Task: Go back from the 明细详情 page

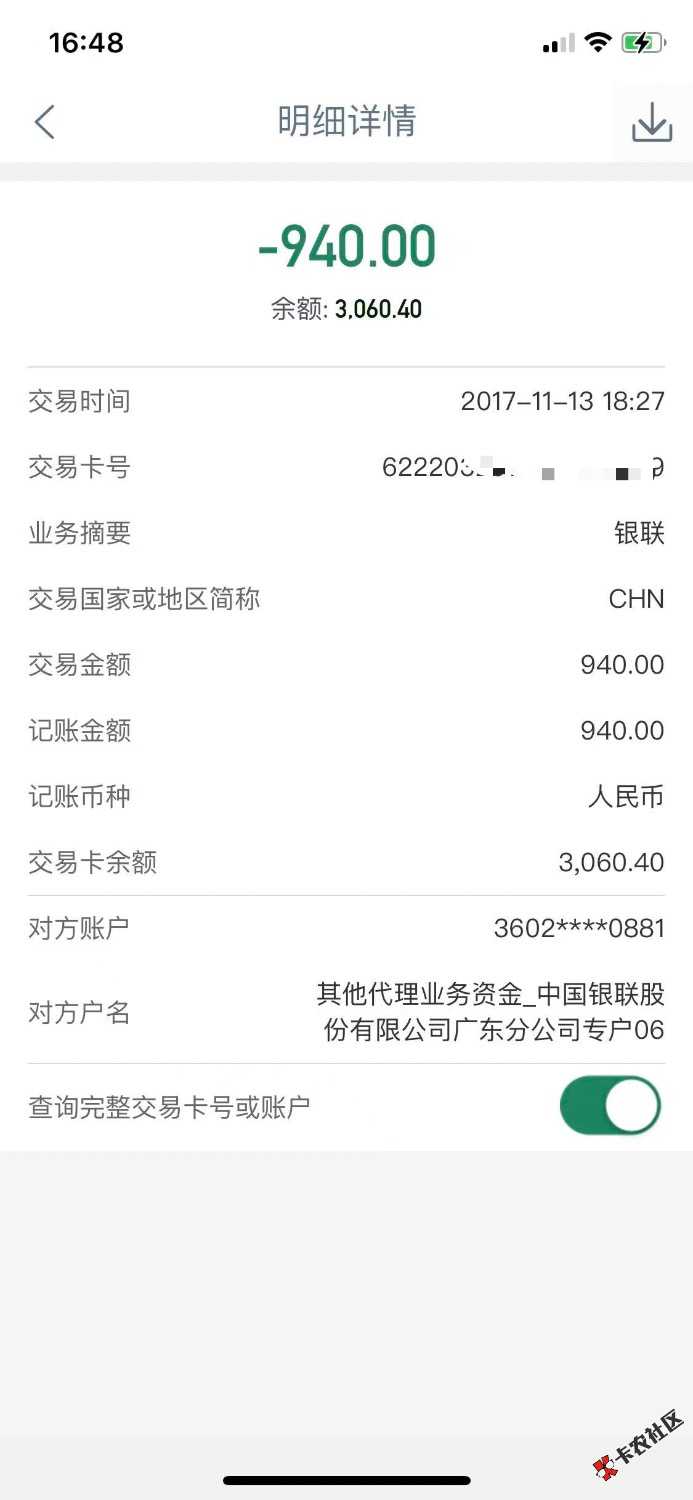Action: (45, 122)
